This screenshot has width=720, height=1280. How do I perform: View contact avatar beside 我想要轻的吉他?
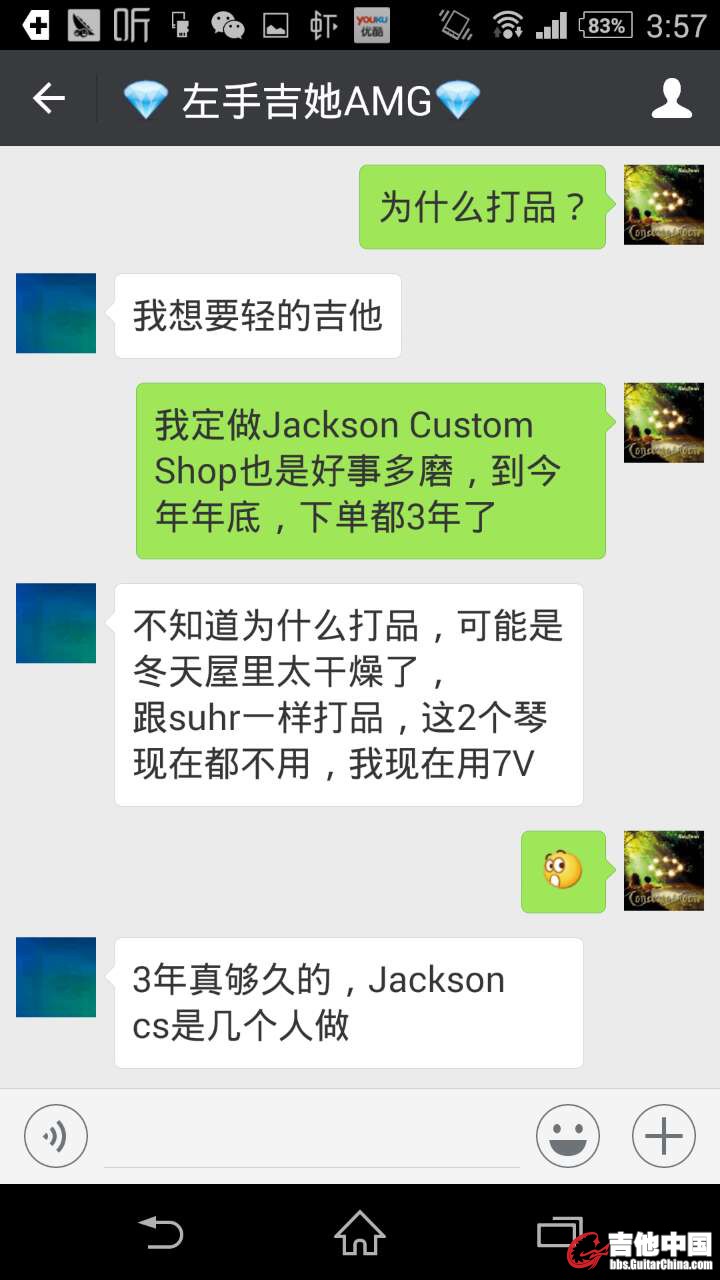[56, 313]
